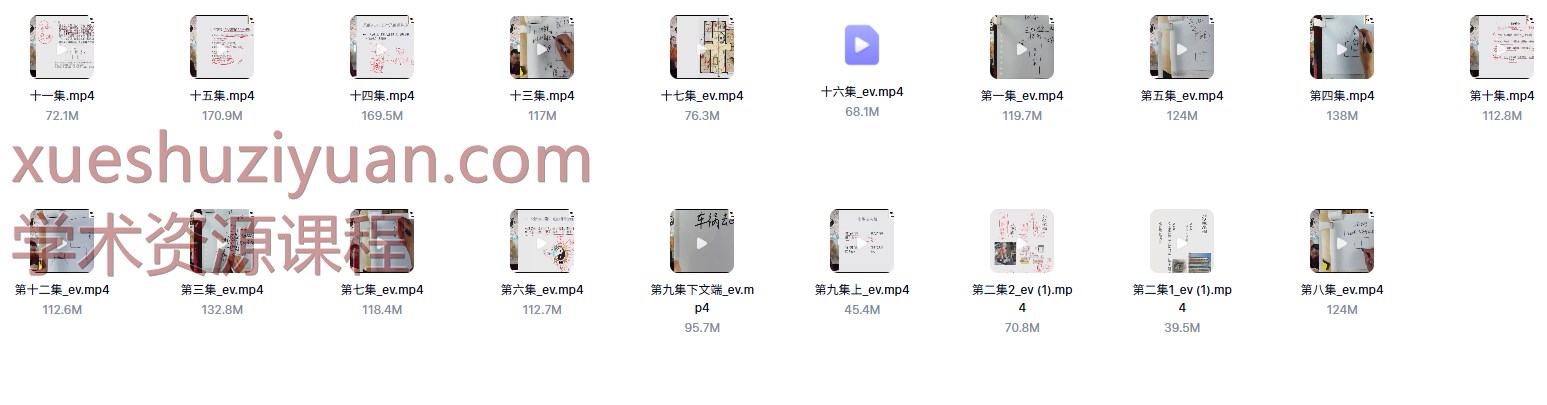Play the 十六集_ev.mp4 file
The height and width of the screenshot is (405, 1547).
(862, 45)
